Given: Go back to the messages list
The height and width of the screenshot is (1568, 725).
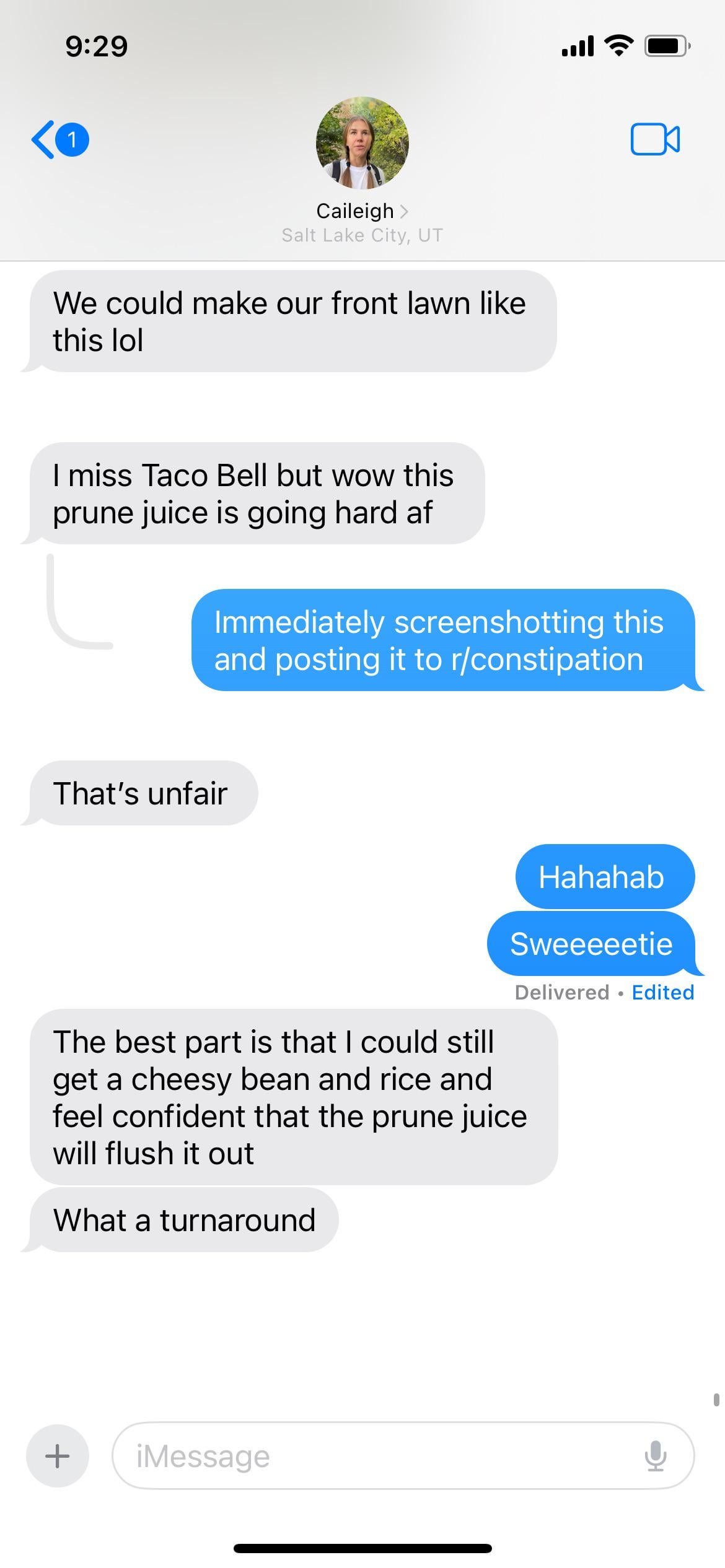Looking at the screenshot, I should click(58, 140).
